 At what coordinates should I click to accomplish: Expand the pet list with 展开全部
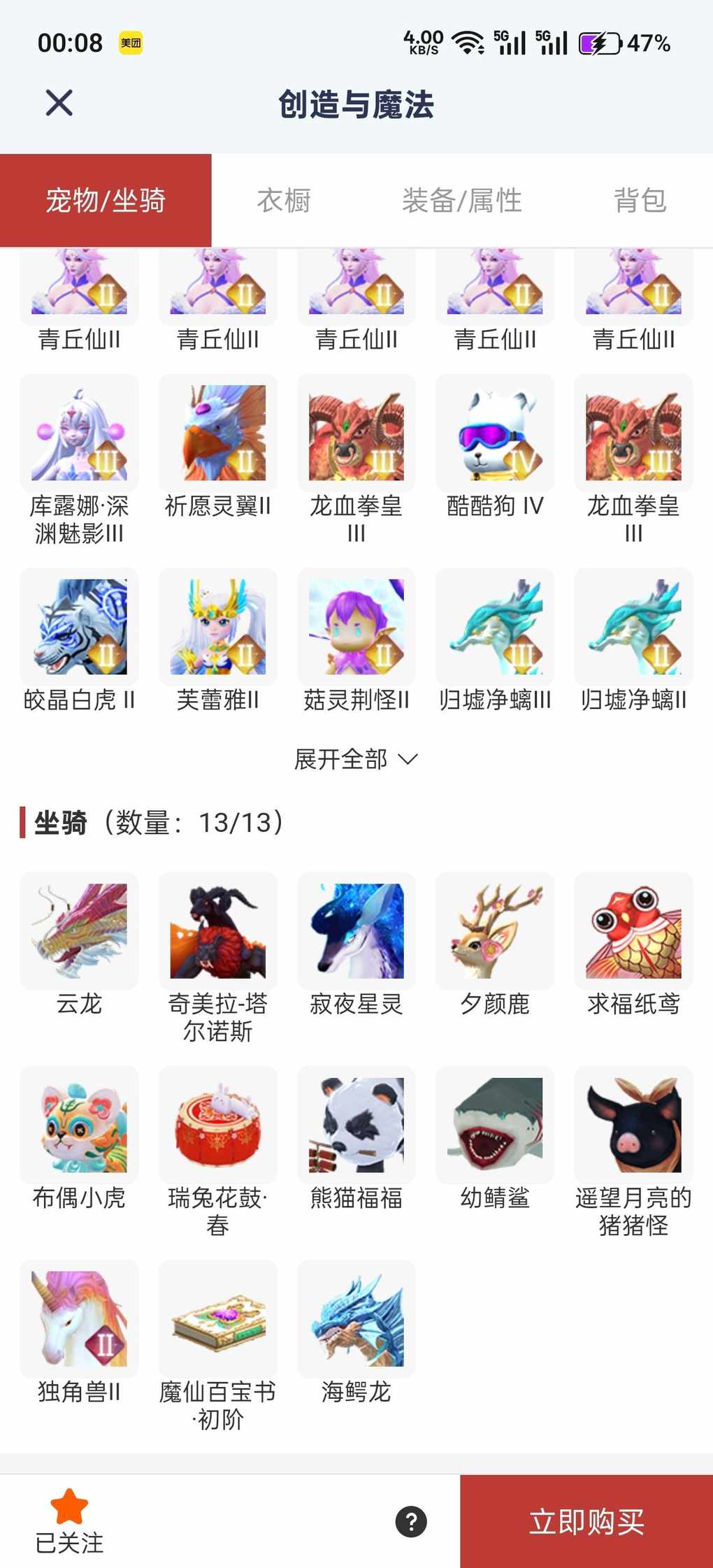pyautogui.click(x=356, y=759)
